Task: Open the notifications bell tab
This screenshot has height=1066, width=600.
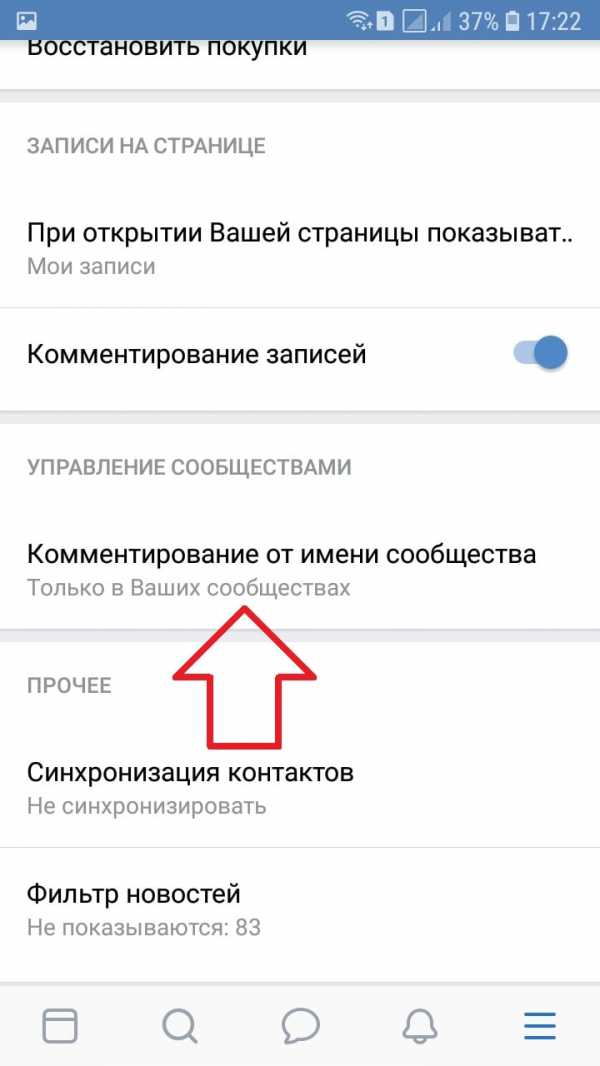Action: [x=420, y=1025]
